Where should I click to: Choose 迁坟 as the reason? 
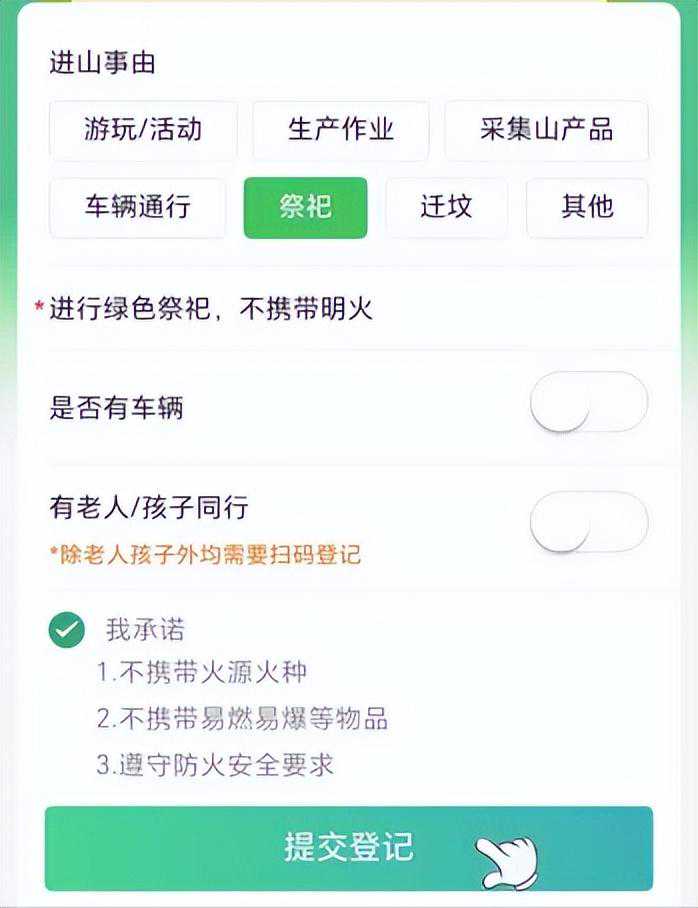point(446,207)
